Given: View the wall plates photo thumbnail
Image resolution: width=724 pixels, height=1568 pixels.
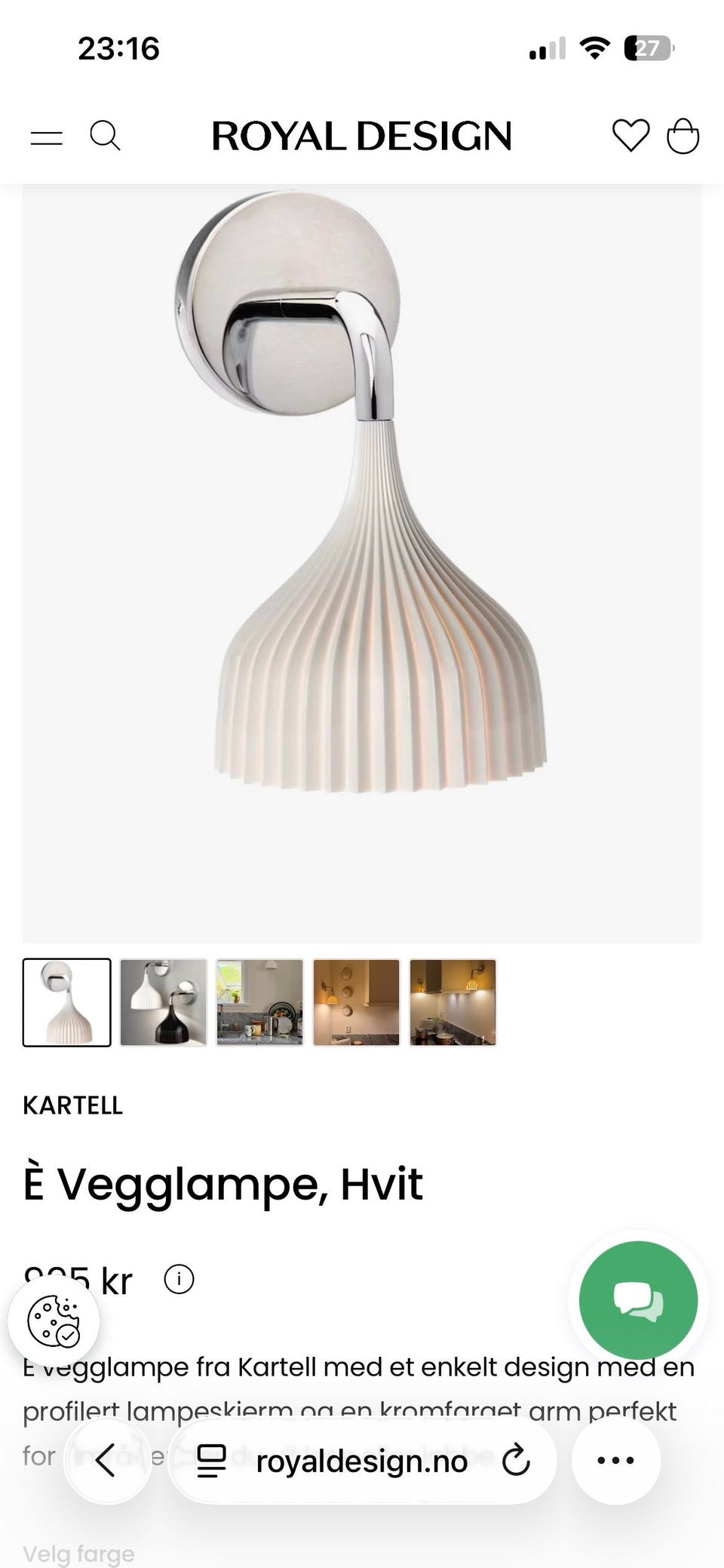Looking at the screenshot, I should (x=357, y=1002).
